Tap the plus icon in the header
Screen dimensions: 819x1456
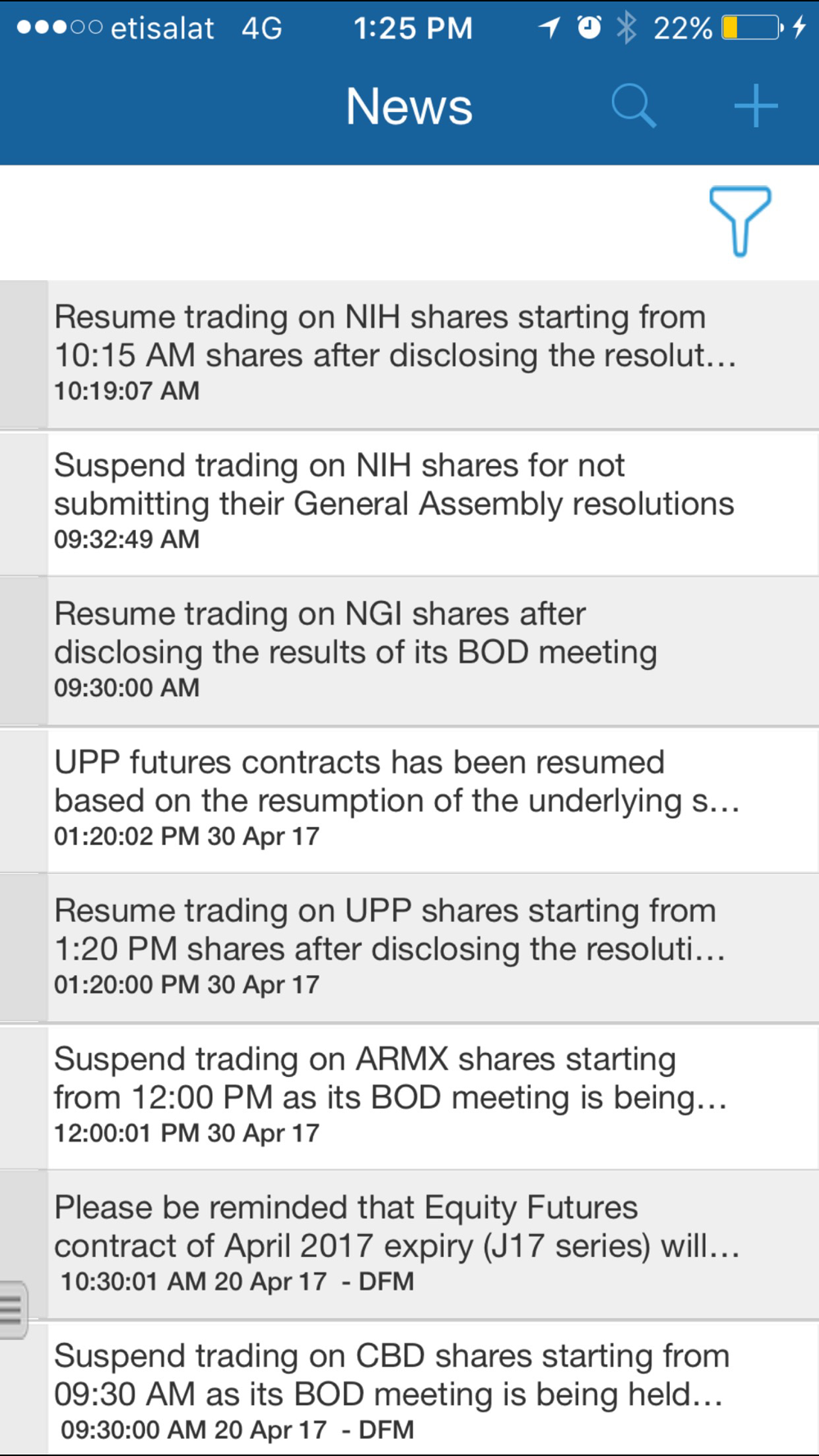pyautogui.click(x=755, y=106)
